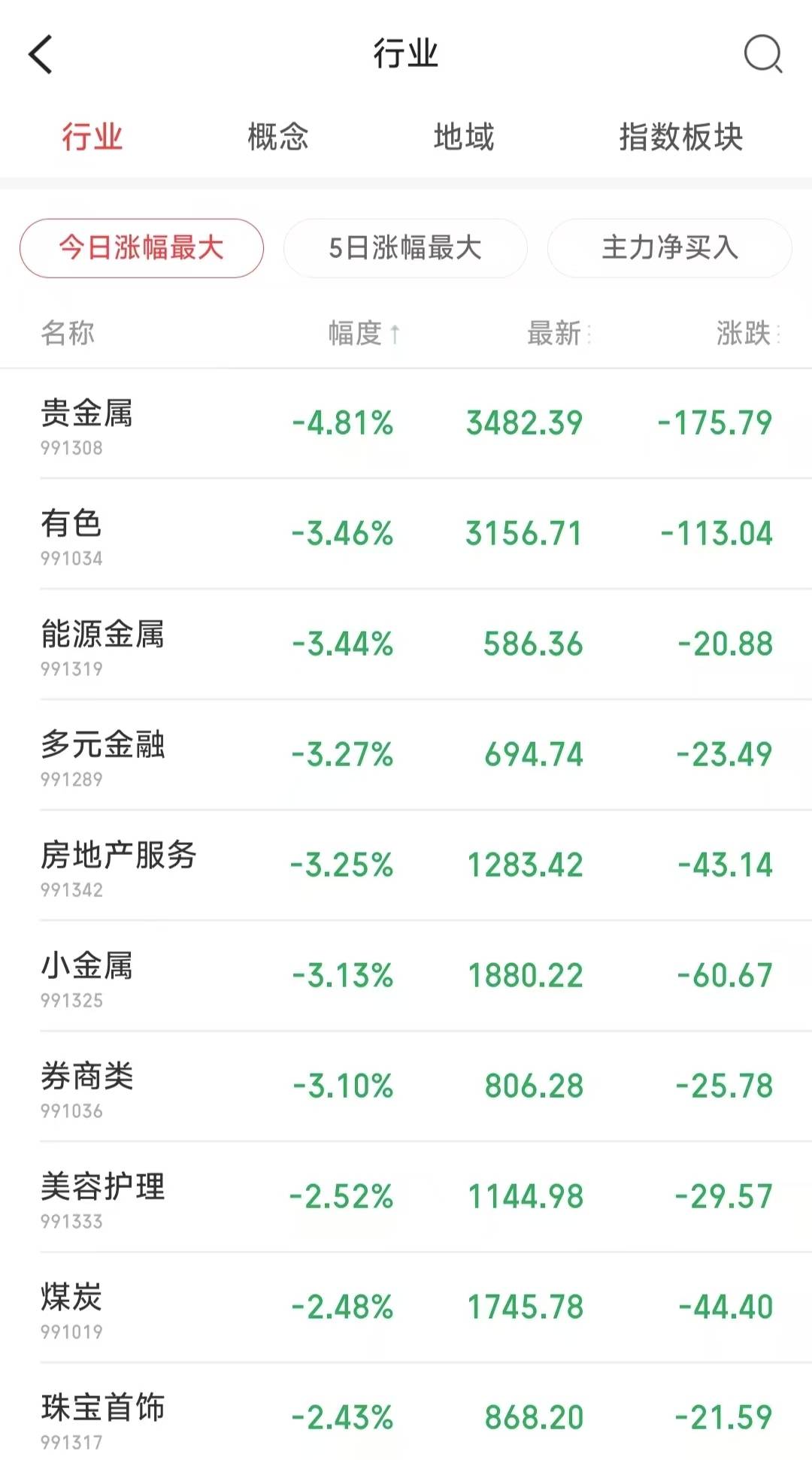Tap the 今日涨幅最大 chip
Viewport: 812px width, 1460px height.
pyautogui.click(x=141, y=248)
